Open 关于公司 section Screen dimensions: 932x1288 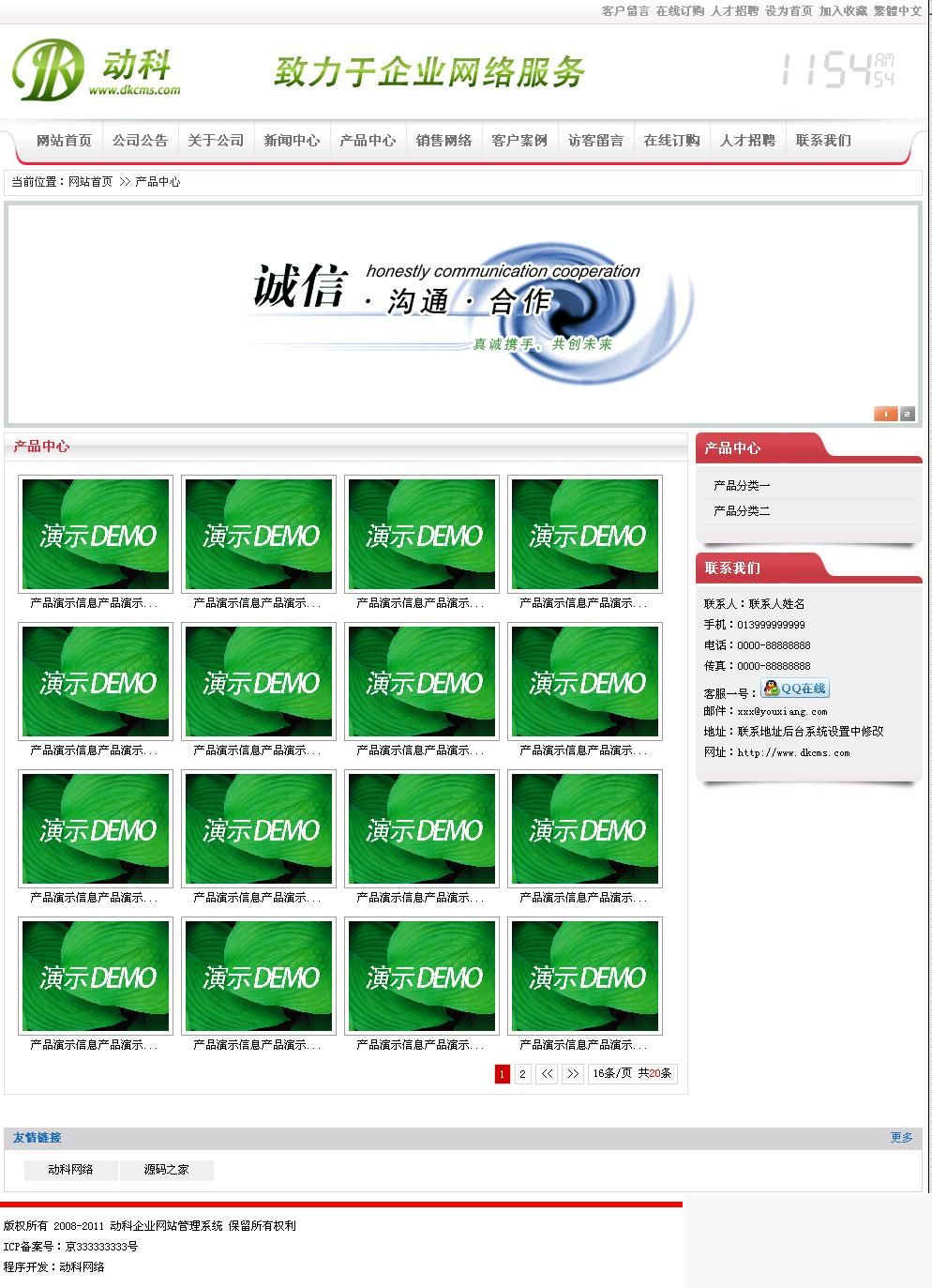[216, 141]
